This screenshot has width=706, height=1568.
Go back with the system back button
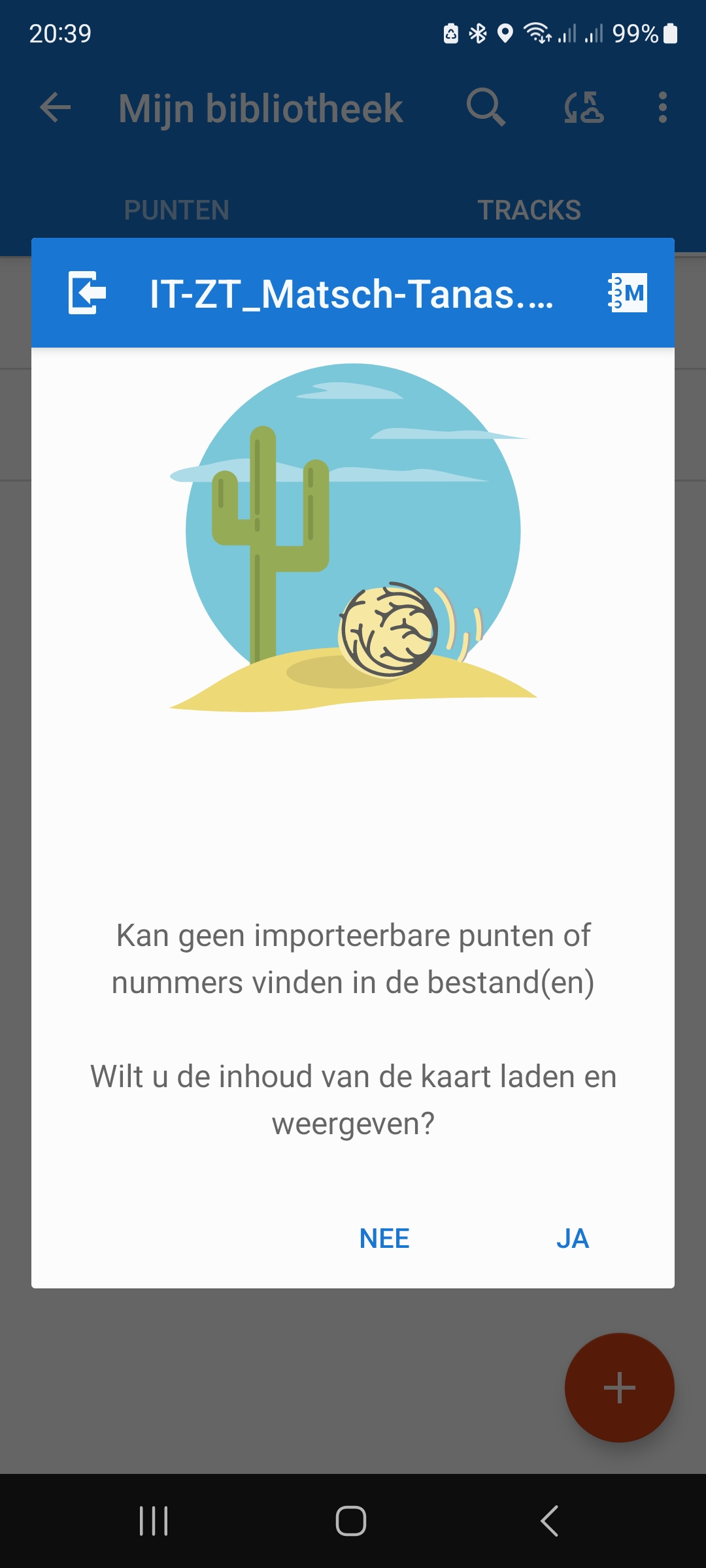550,1520
